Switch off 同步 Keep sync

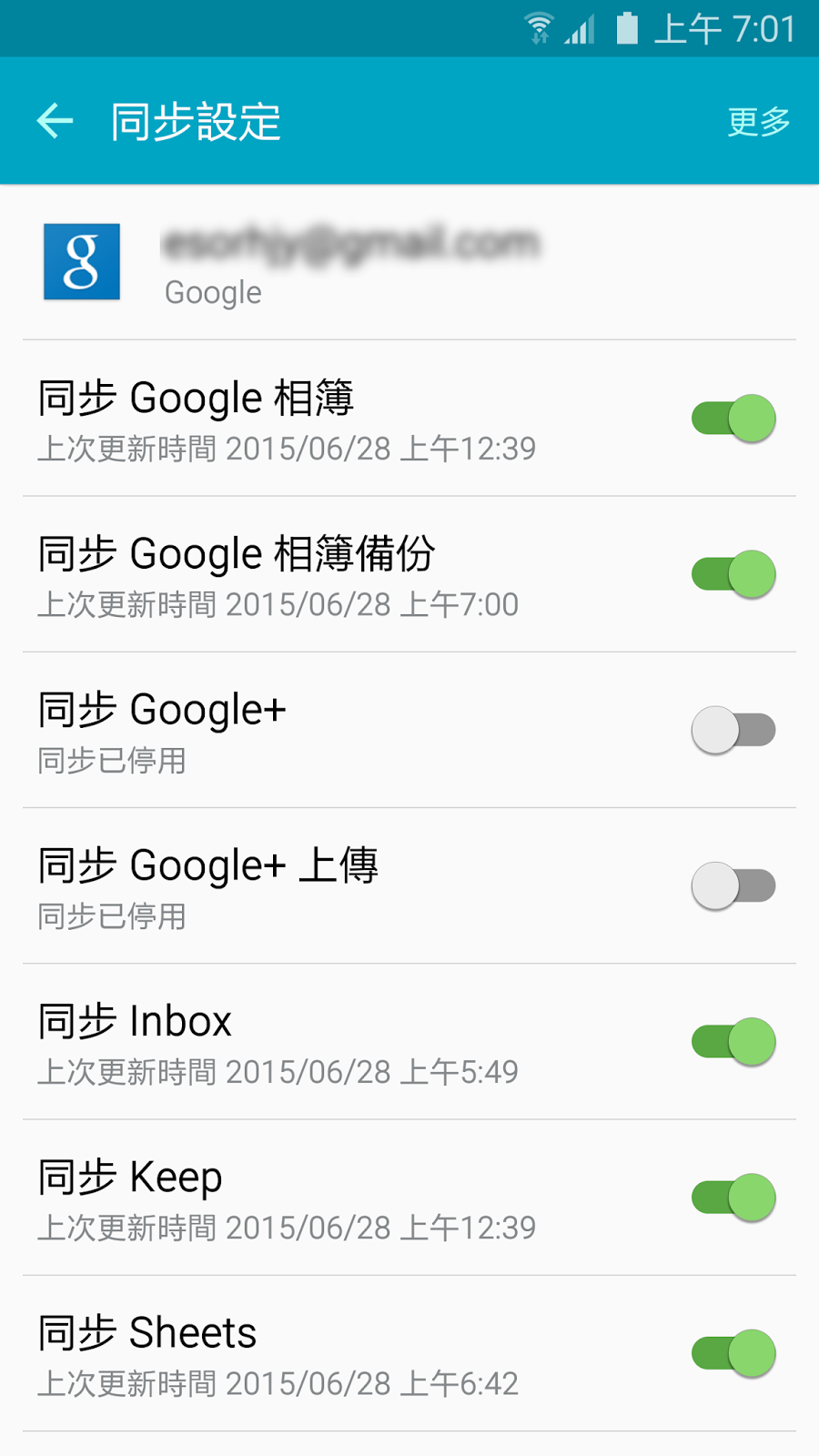click(x=733, y=1197)
